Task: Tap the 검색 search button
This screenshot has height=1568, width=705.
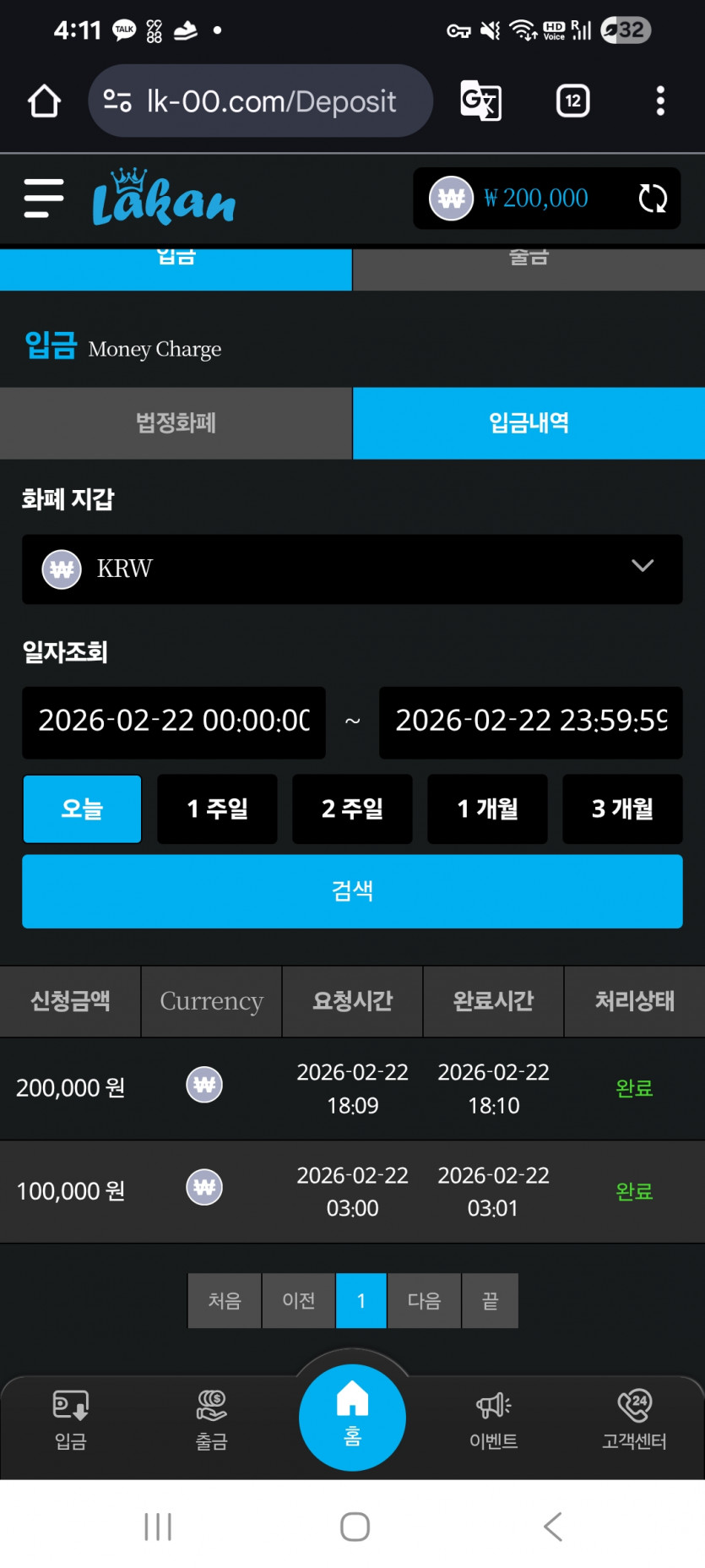Action: pos(352,891)
